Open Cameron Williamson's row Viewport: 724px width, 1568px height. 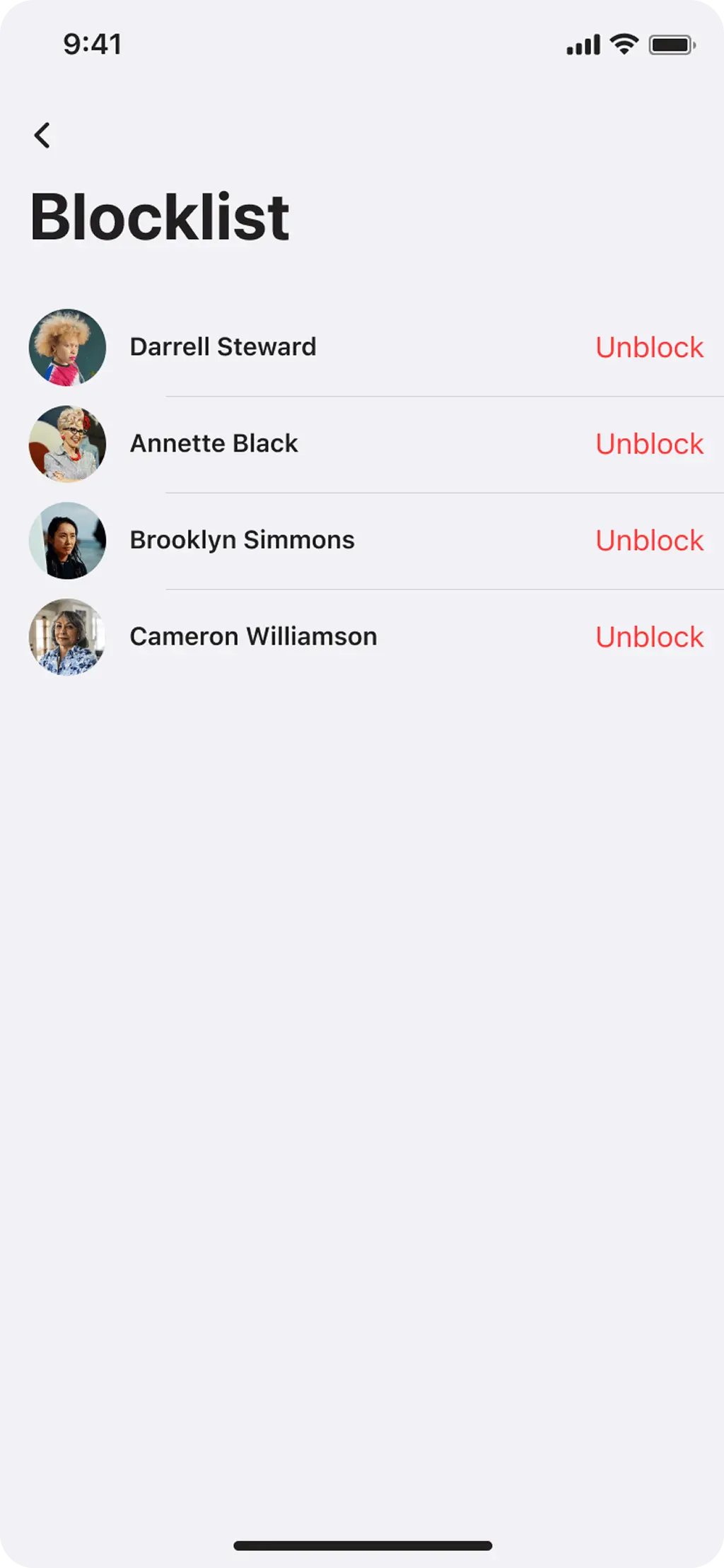[x=253, y=637]
